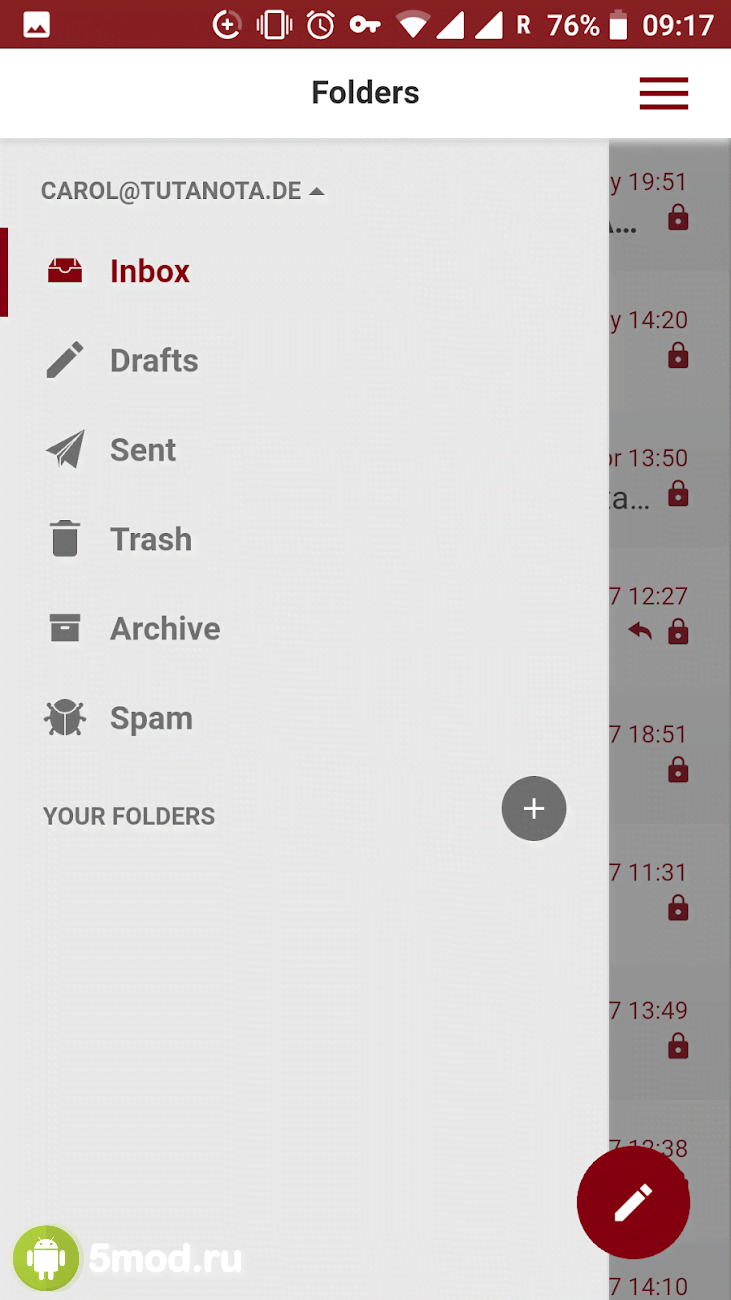Add a new folder with plus button
The width and height of the screenshot is (731, 1300).
click(534, 809)
